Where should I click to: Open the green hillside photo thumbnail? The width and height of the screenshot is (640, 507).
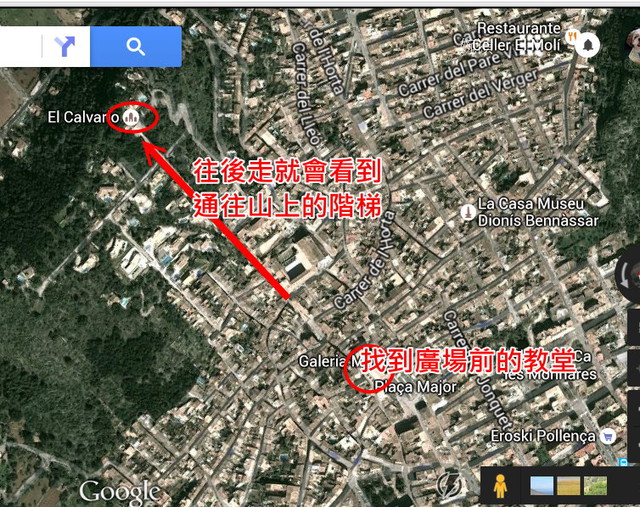click(x=594, y=486)
